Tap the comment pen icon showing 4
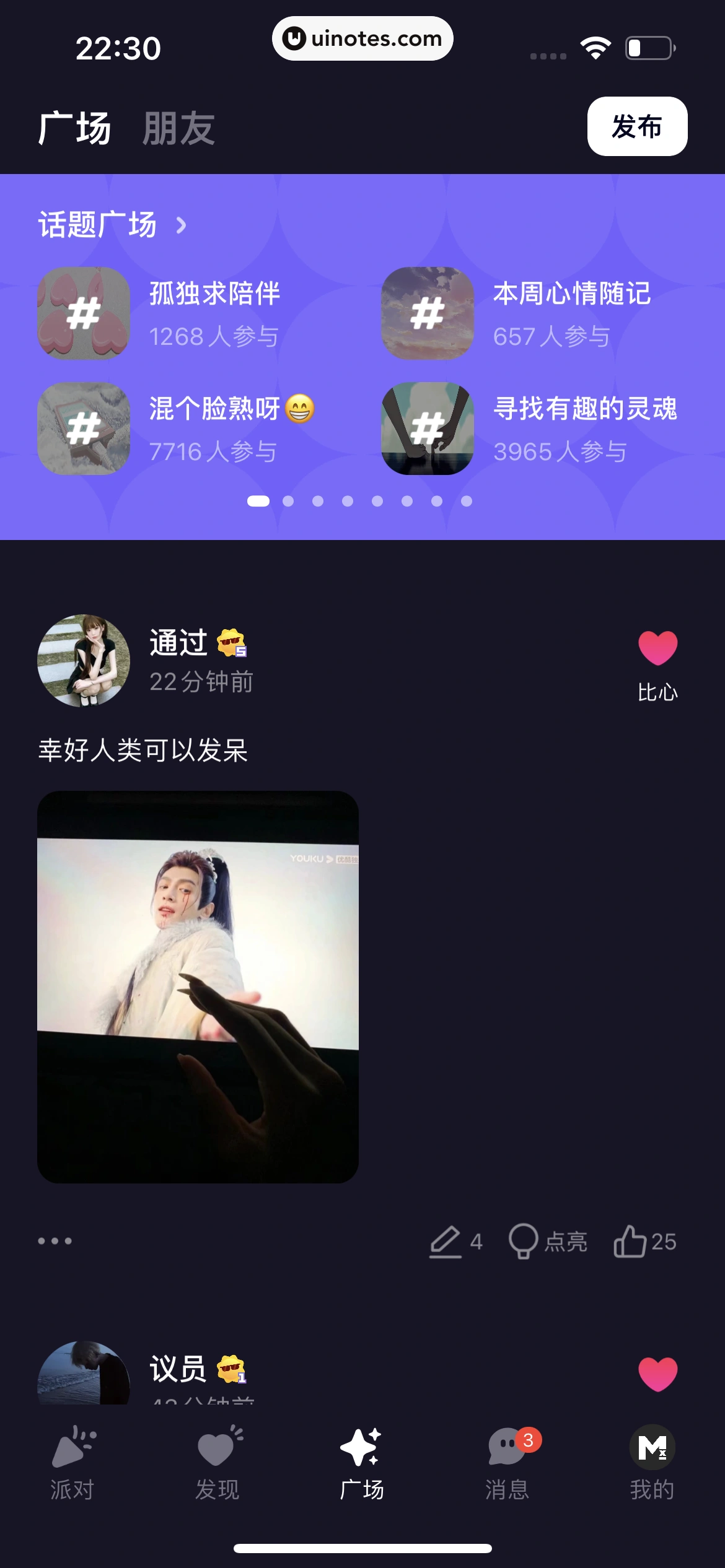The width and height of the screenshot is (725, 1568). (x=446, y=1241)
